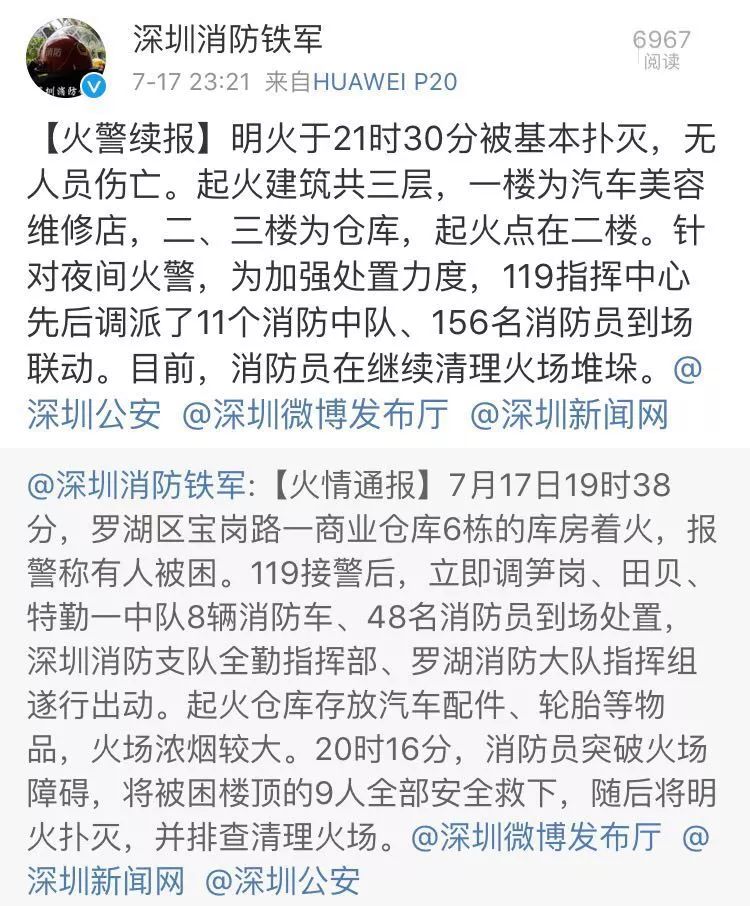Open the HUAWEI P20 source link
The image size is (750, 906).
(x=385, y=82)
